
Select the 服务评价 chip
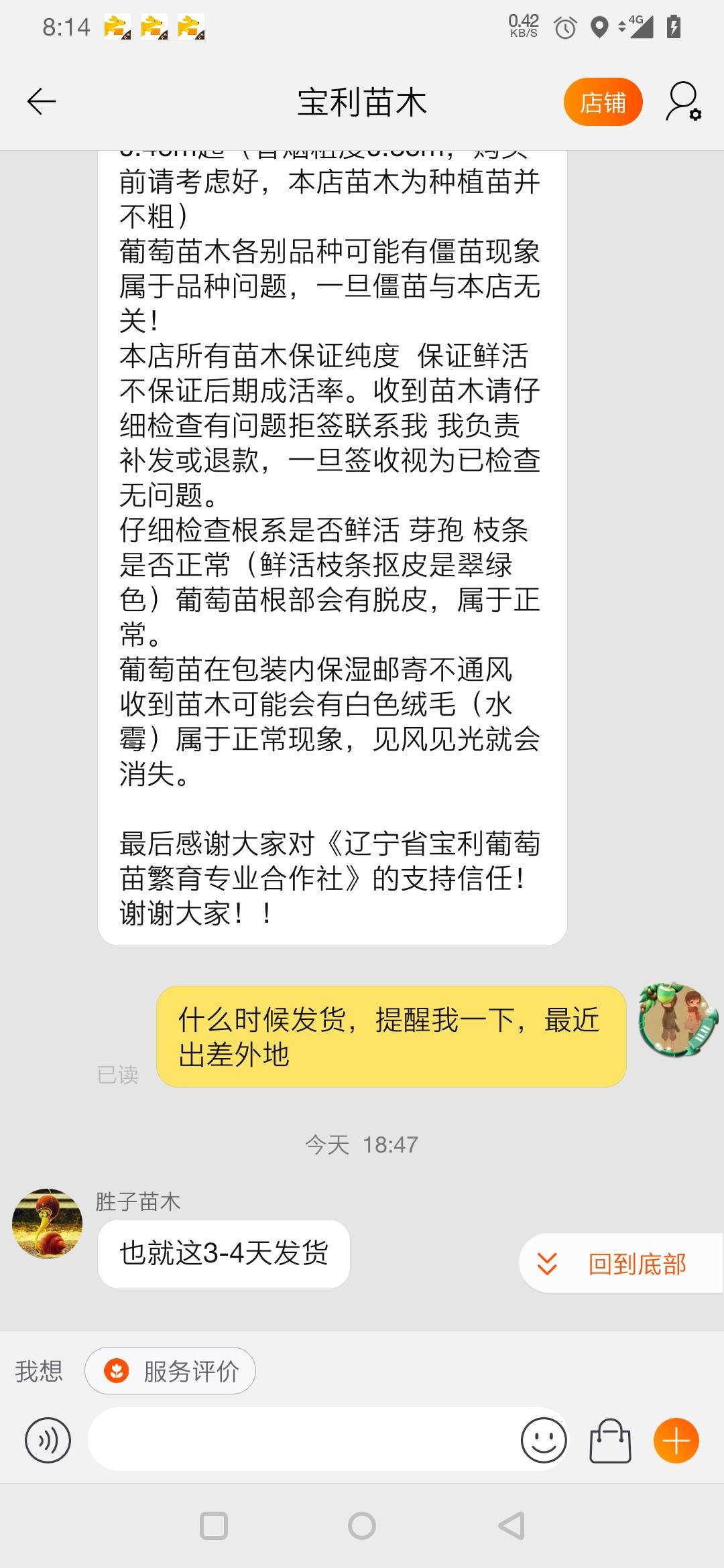coord(170,1371)
